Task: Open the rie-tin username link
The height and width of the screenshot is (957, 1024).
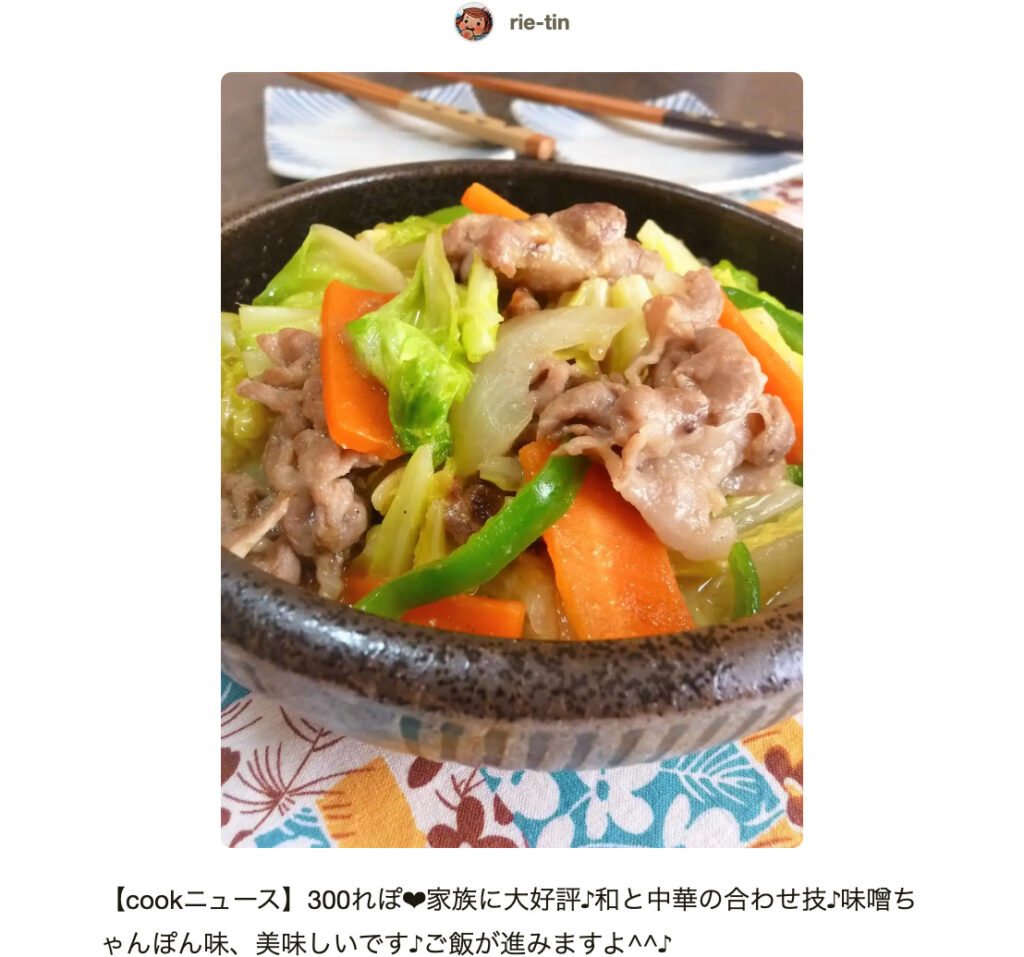Action: pos(539,22)
